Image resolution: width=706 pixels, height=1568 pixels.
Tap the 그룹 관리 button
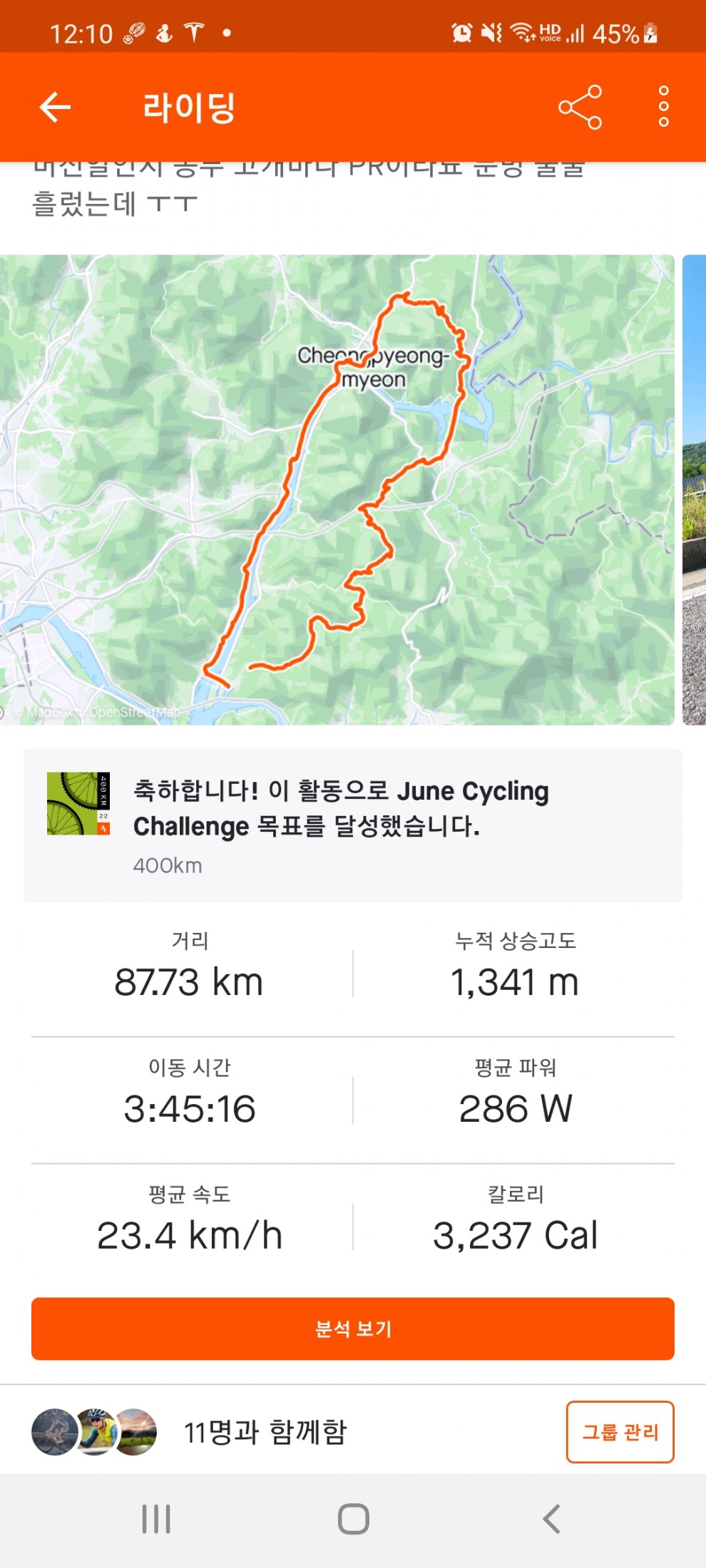[x=620, y=1432]
